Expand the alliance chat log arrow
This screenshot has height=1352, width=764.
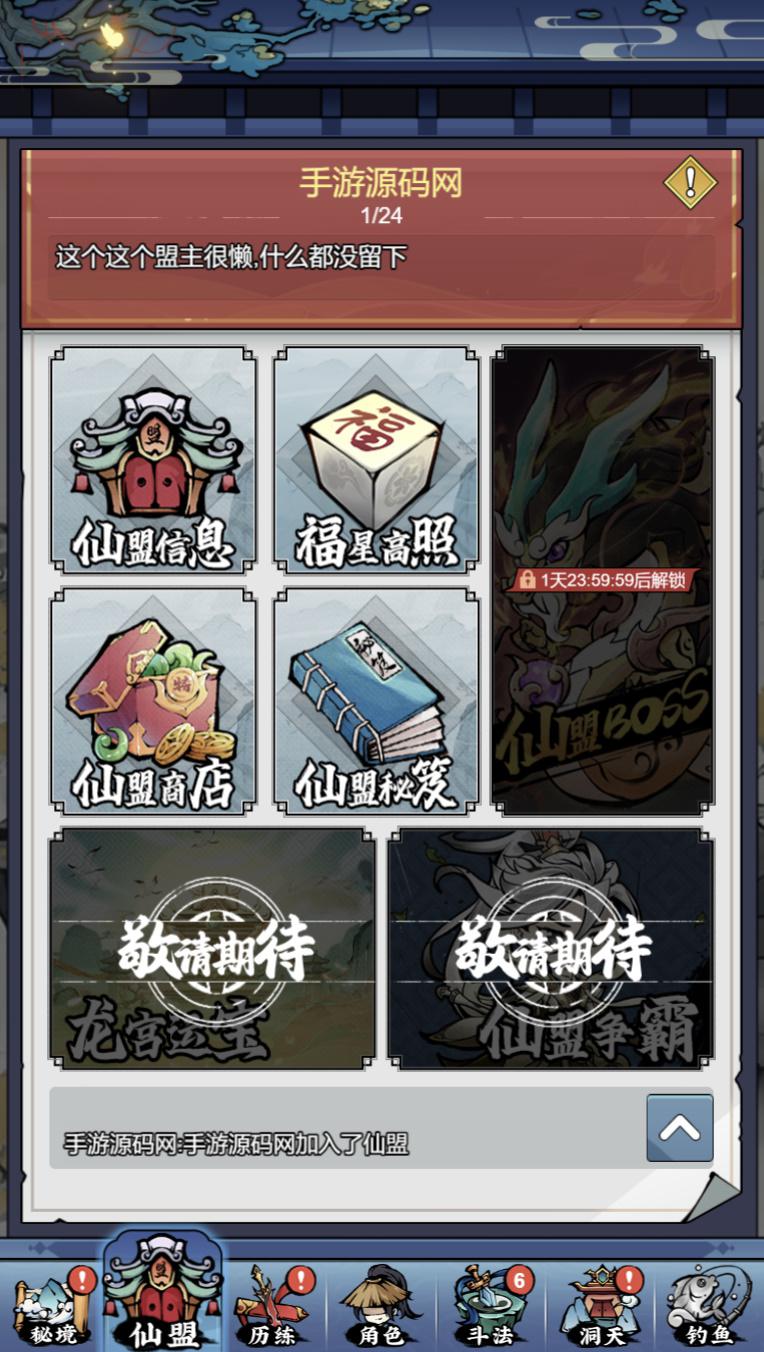pyautogui.click(x=679, y=1128)
